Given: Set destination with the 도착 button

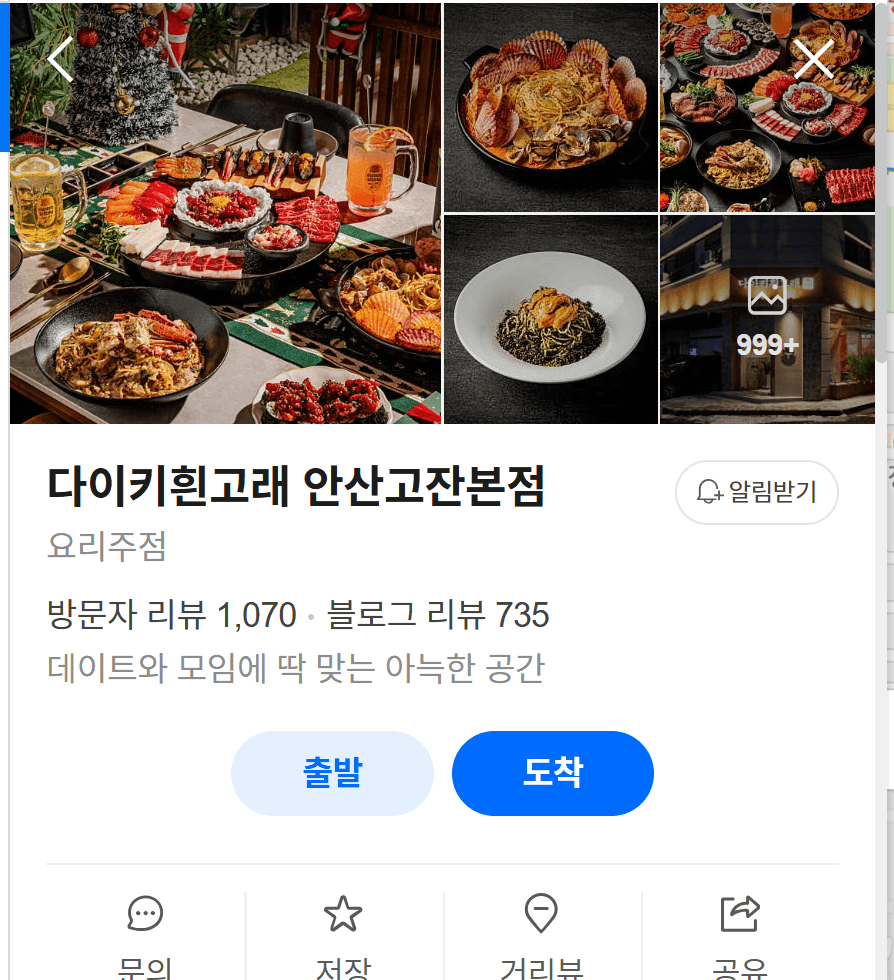Looking at the screenshot, I should [x=552, y=773].
